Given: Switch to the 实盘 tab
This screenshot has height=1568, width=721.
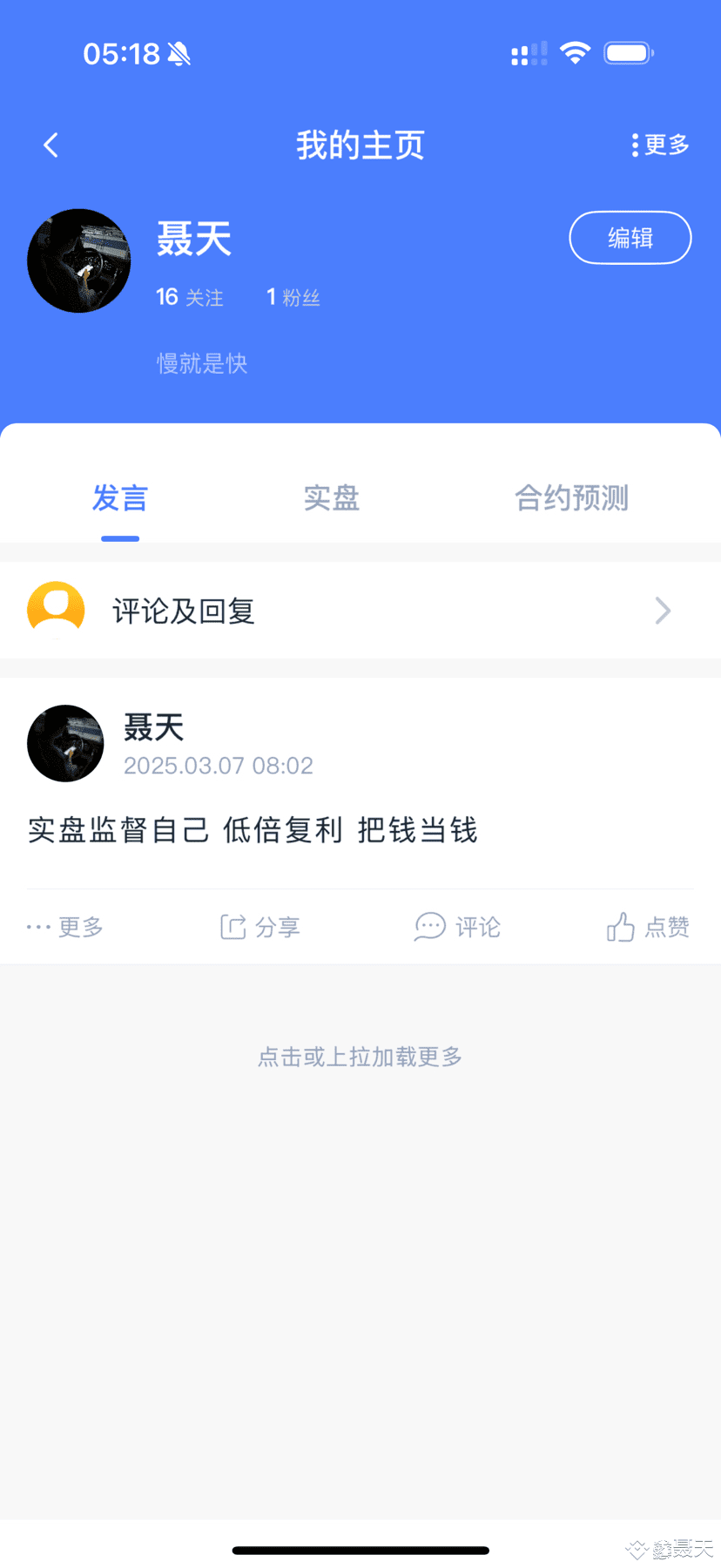Looking at the screenshot, I should pyautogui.click(x=331, y=498).
